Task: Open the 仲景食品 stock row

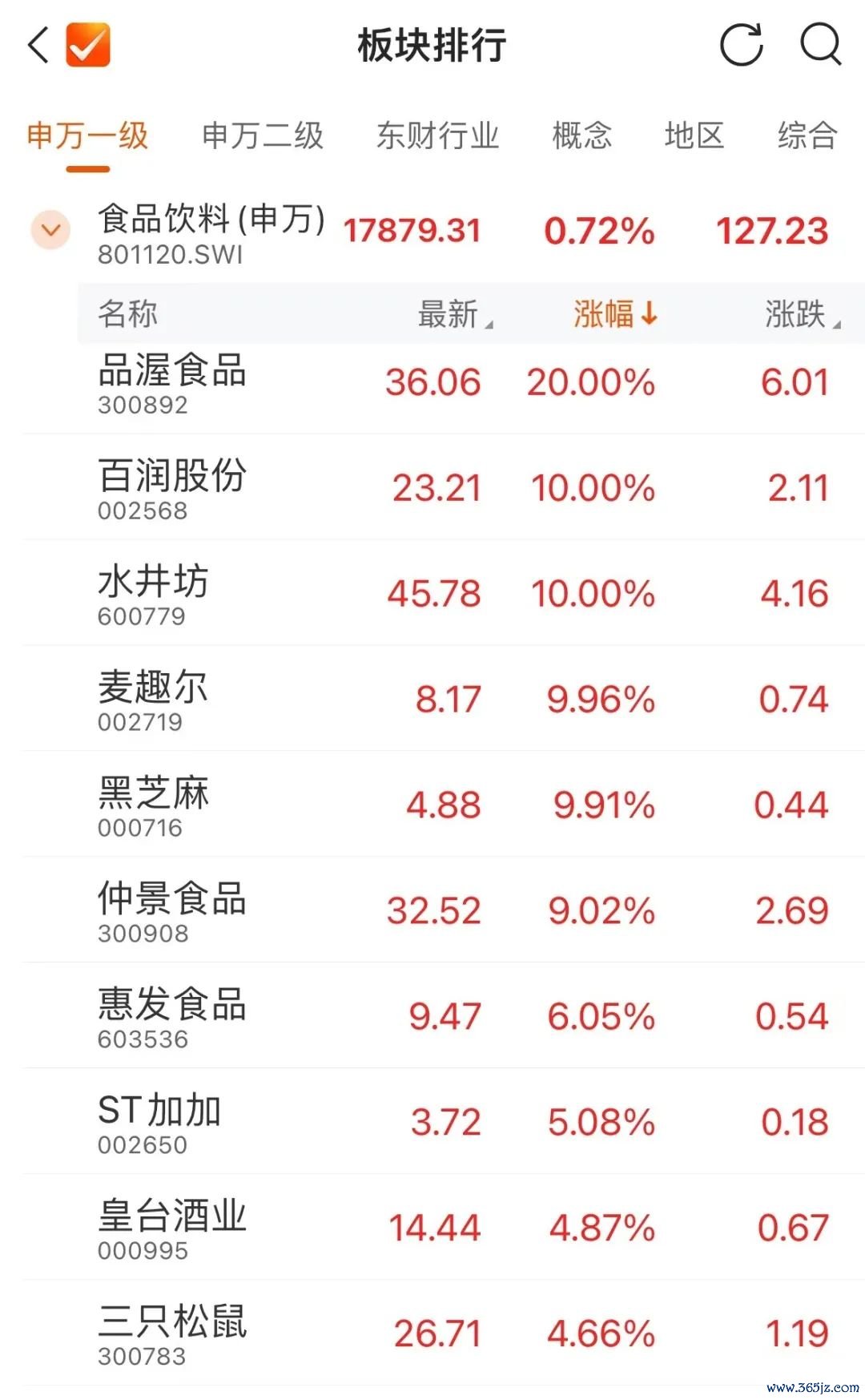Action: 444,910
